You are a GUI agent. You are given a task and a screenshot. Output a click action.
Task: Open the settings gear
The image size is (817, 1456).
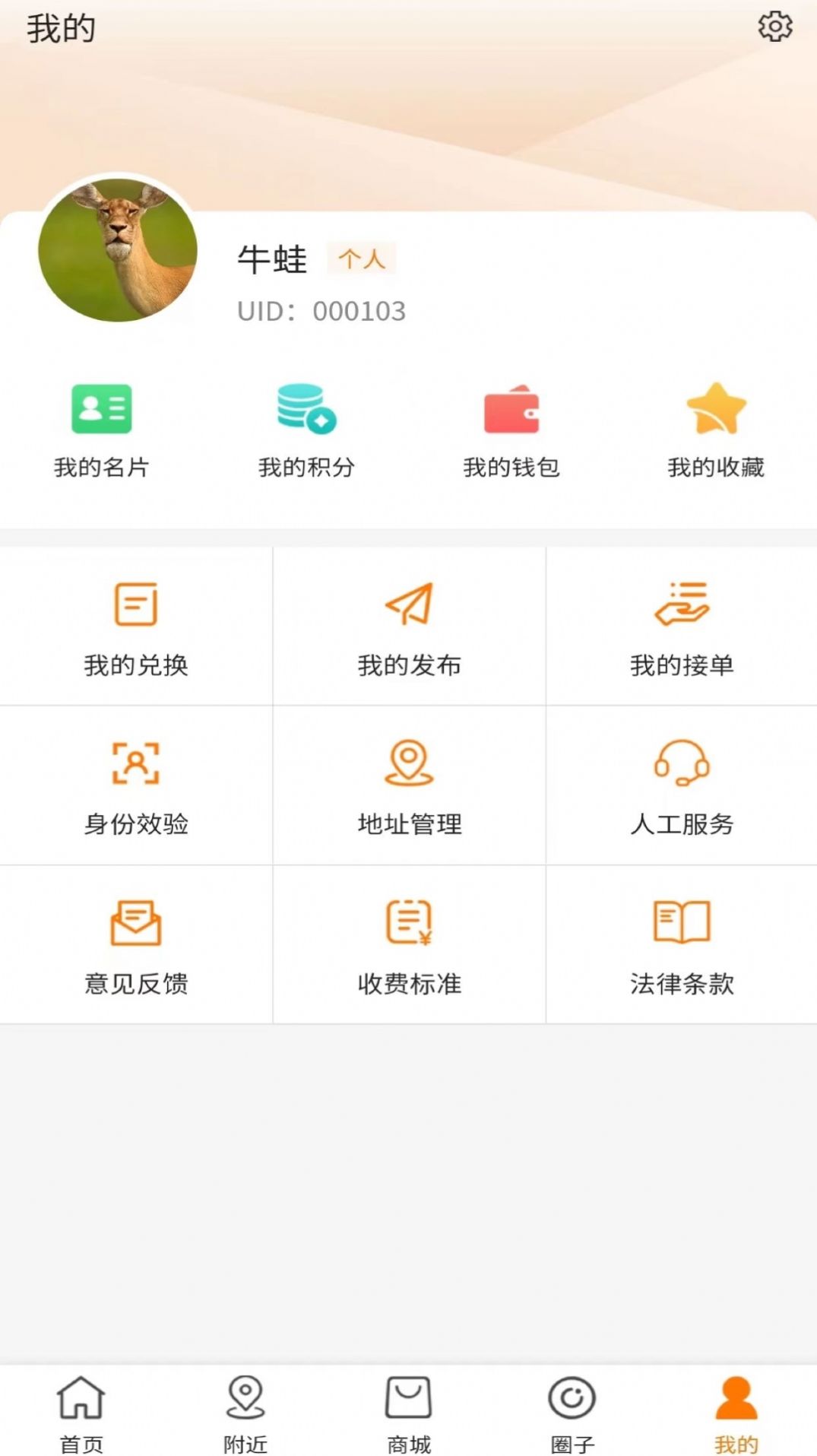click(774, 27)
